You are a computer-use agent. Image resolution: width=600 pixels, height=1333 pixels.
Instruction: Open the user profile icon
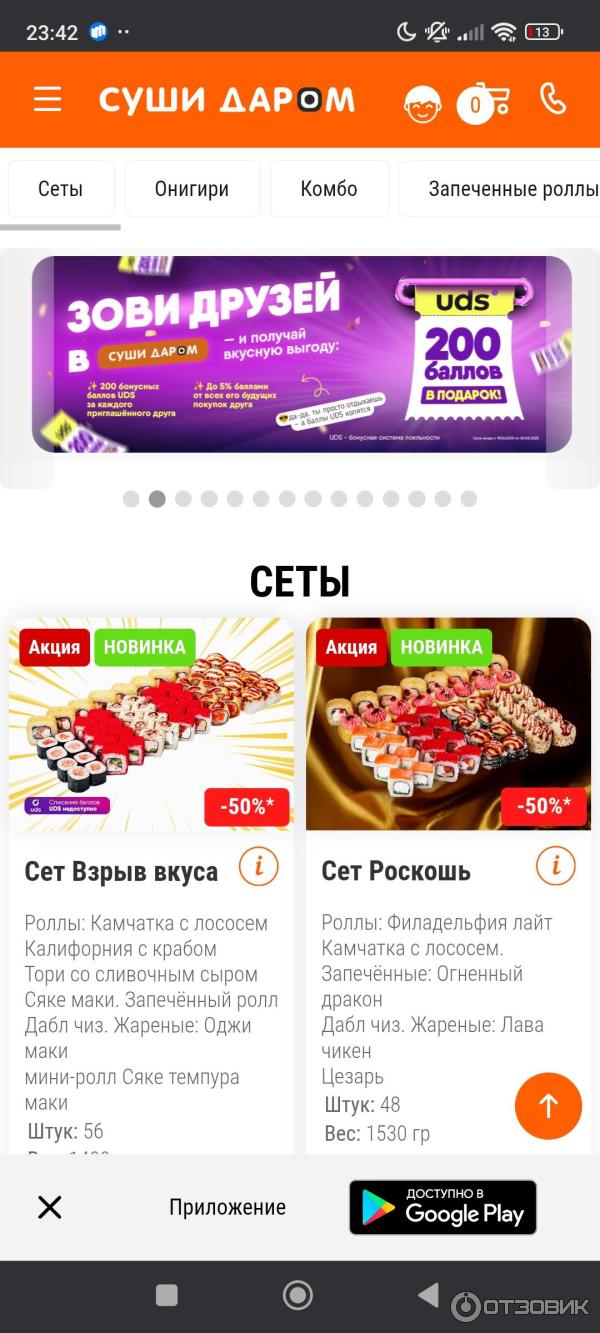422,102
